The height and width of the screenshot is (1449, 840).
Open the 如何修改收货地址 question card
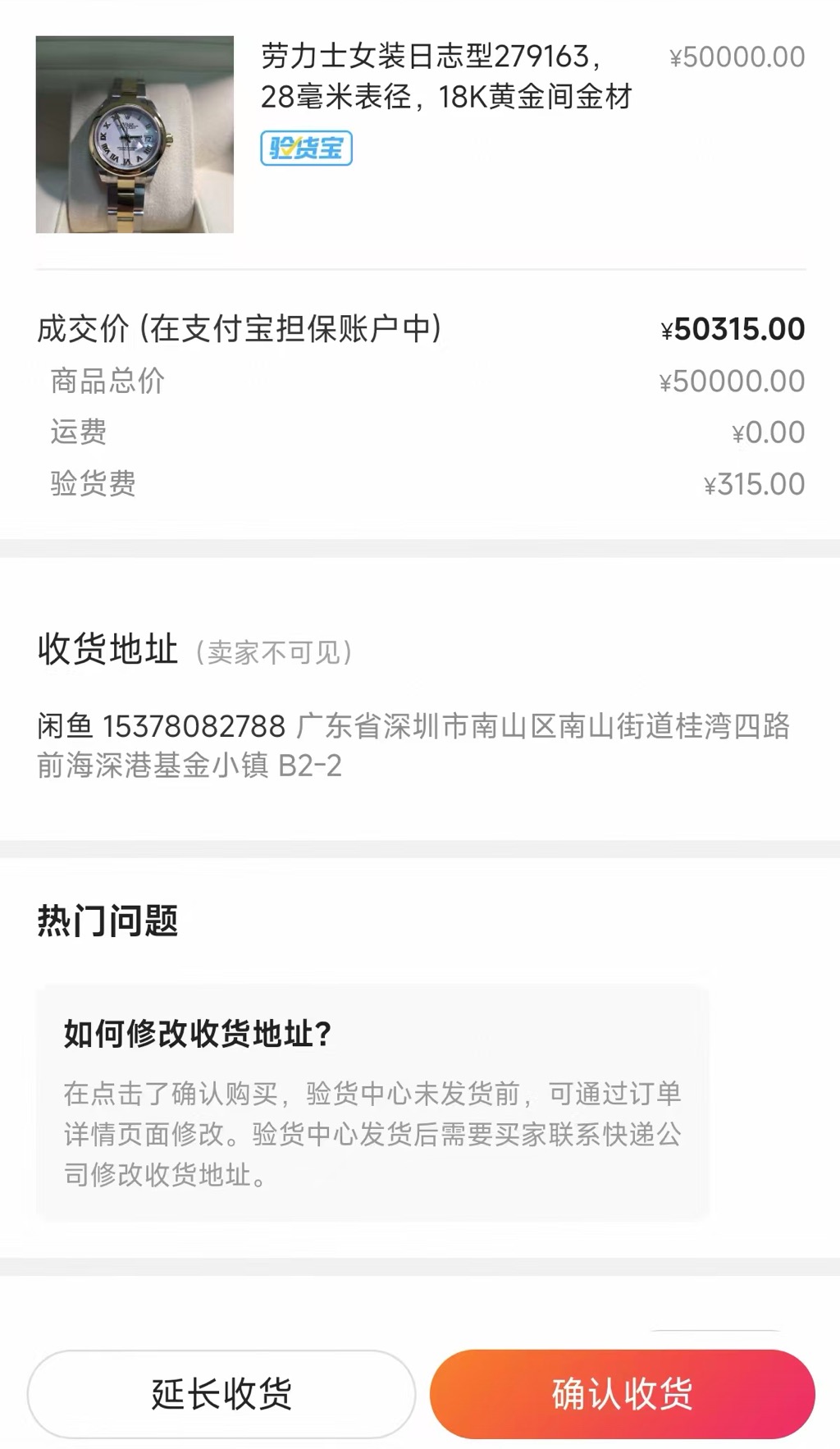tap(372, 1101)
